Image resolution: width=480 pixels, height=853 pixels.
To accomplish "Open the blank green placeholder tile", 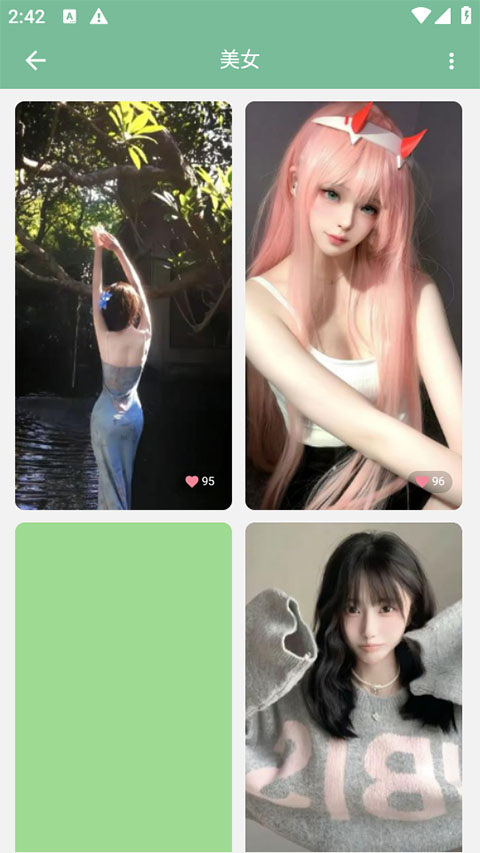I will (x=124, y=688).
